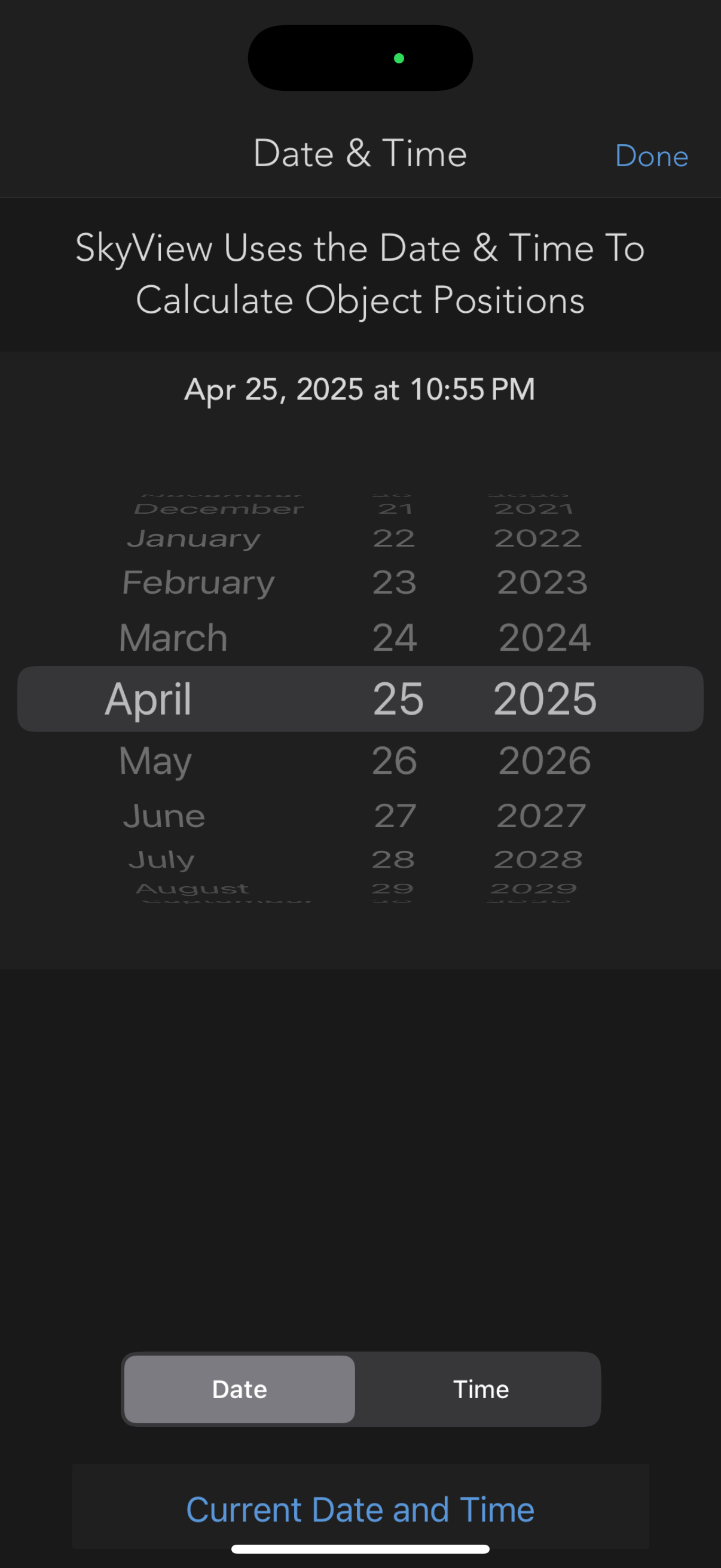The image size is (721, 1568).
Task: Pick February in the month column
Action: [198, 582]
